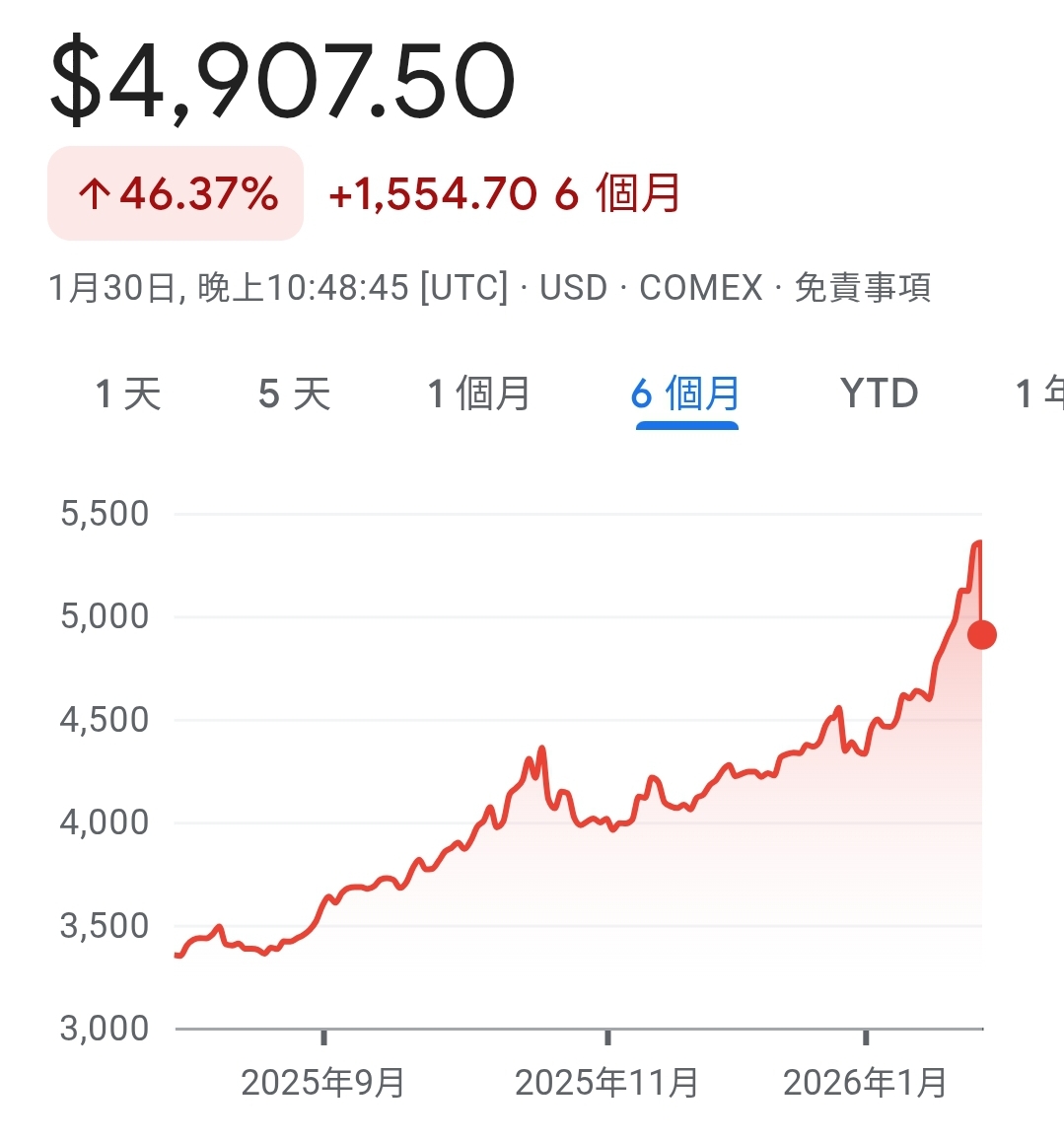
Task: Open the 免責事項 disclaimer link
Action: click(862, 288)
